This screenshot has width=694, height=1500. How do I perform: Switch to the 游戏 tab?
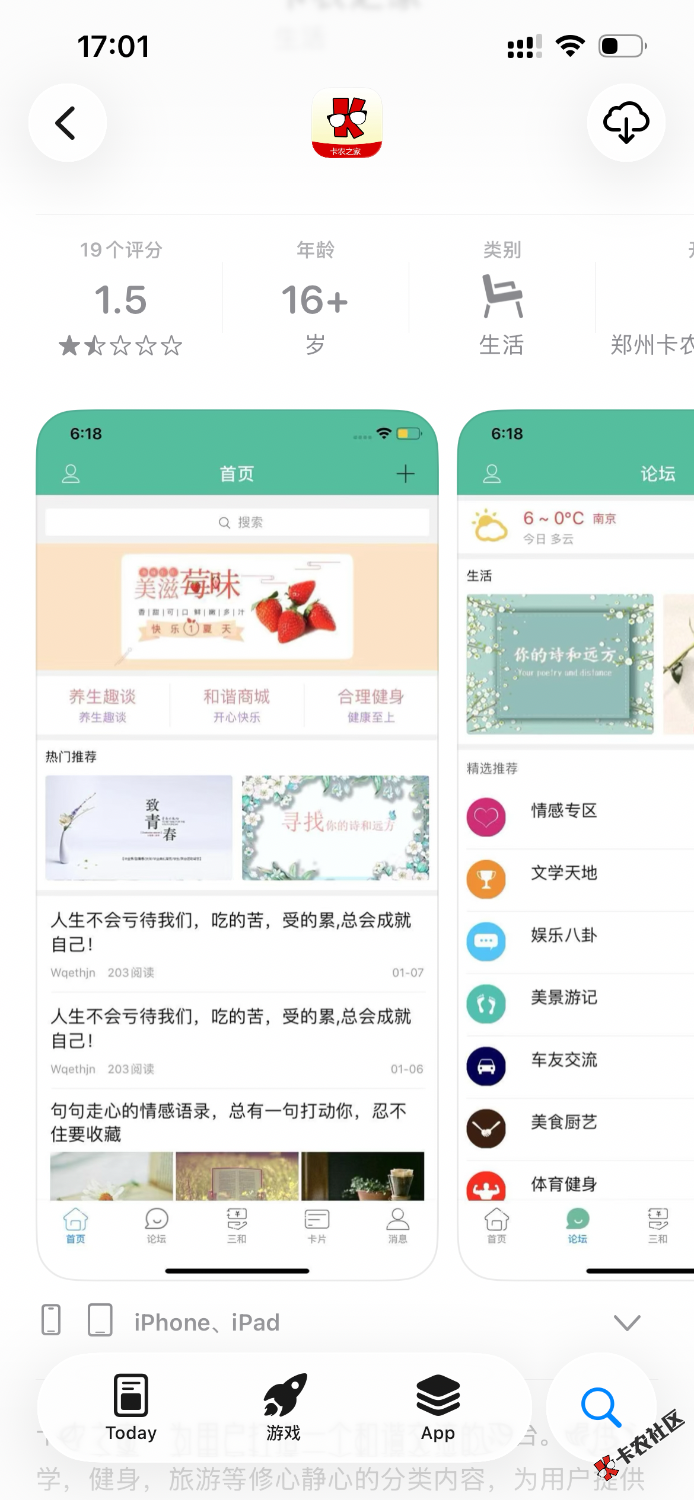coord(284,1408)
